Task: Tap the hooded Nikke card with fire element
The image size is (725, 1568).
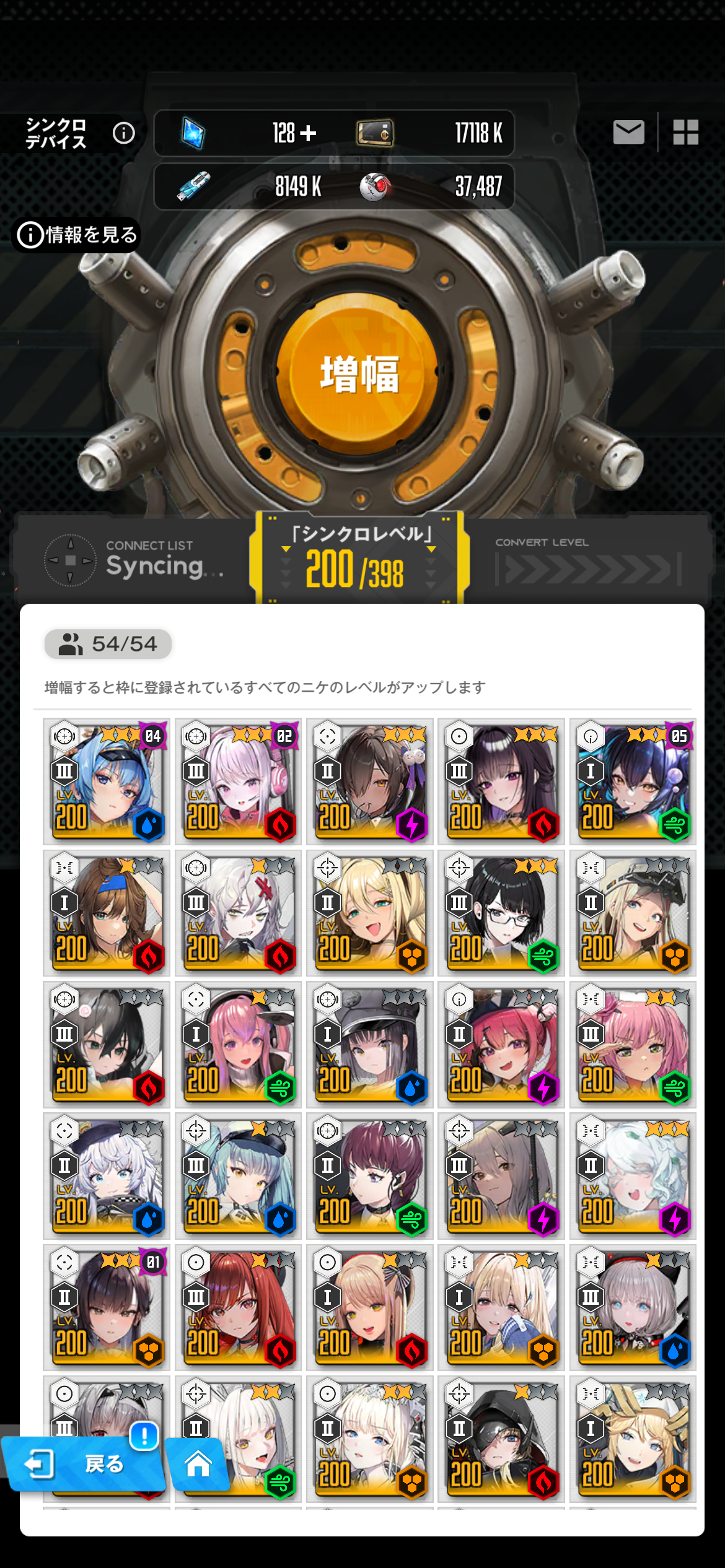Action: coord(501,1439)
